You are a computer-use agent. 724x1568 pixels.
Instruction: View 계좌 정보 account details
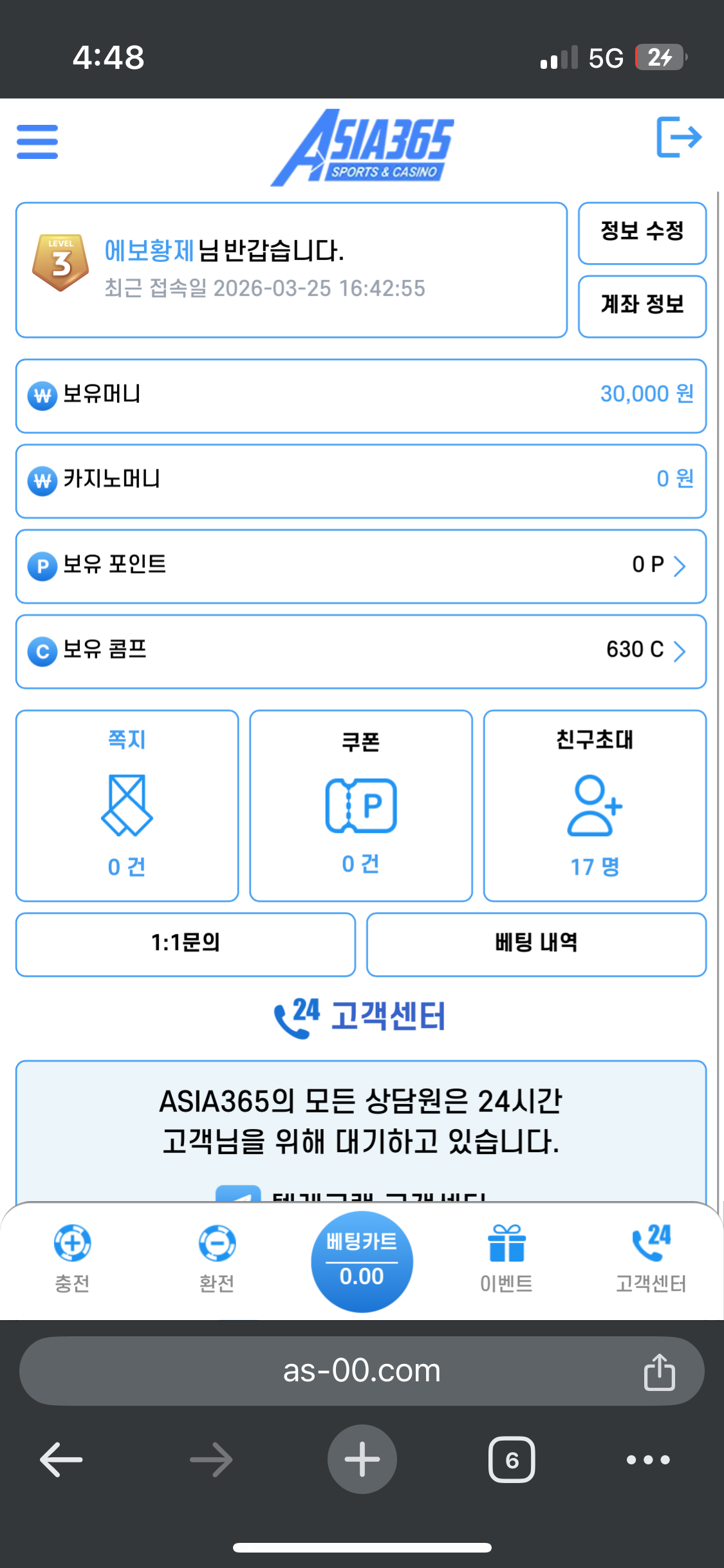tap(642, 306)
